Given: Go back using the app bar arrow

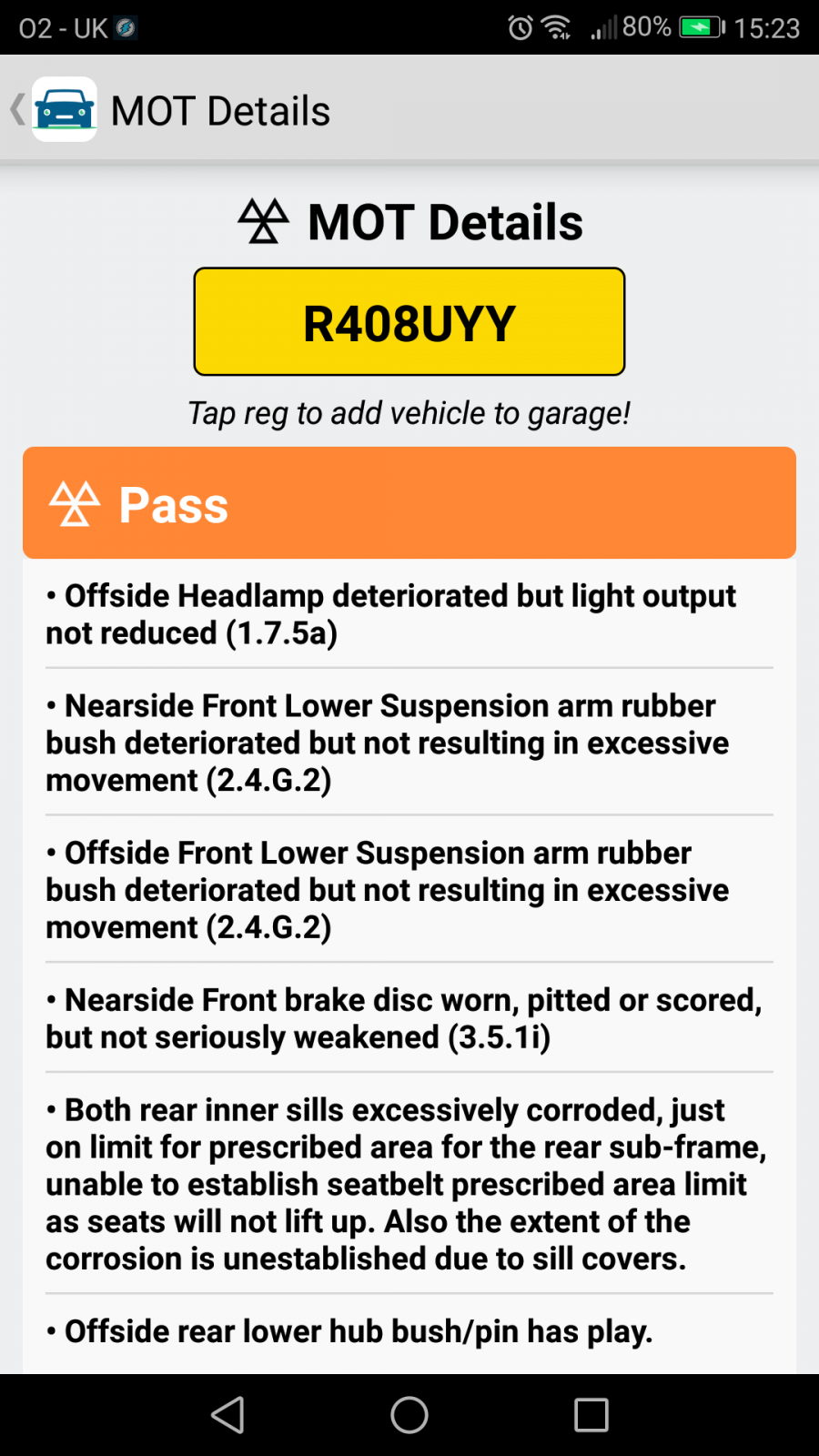Looking at the screenshot, I should coord(17,109).
